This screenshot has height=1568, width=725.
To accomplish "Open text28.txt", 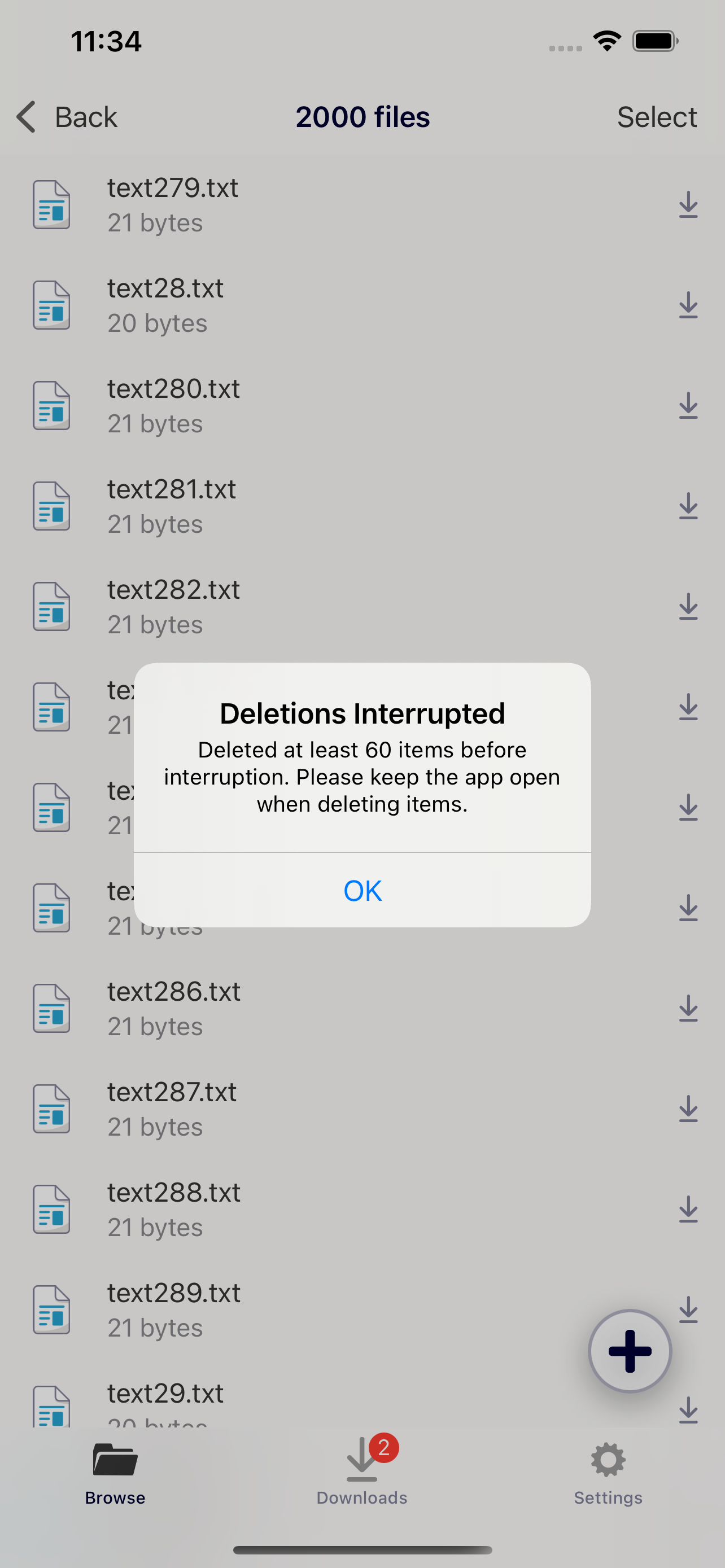I will (362, 305).
